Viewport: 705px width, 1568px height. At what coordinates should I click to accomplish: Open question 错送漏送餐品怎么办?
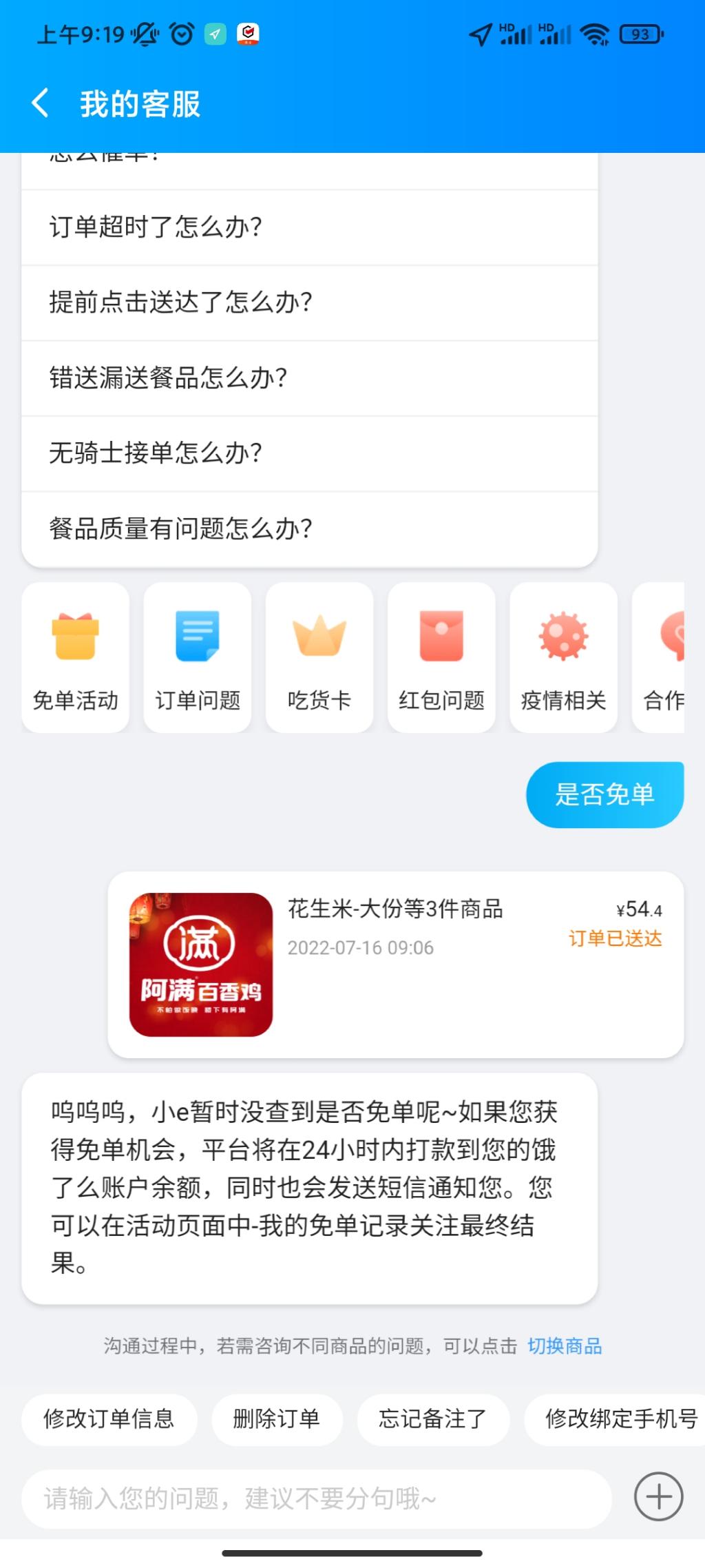309,378
